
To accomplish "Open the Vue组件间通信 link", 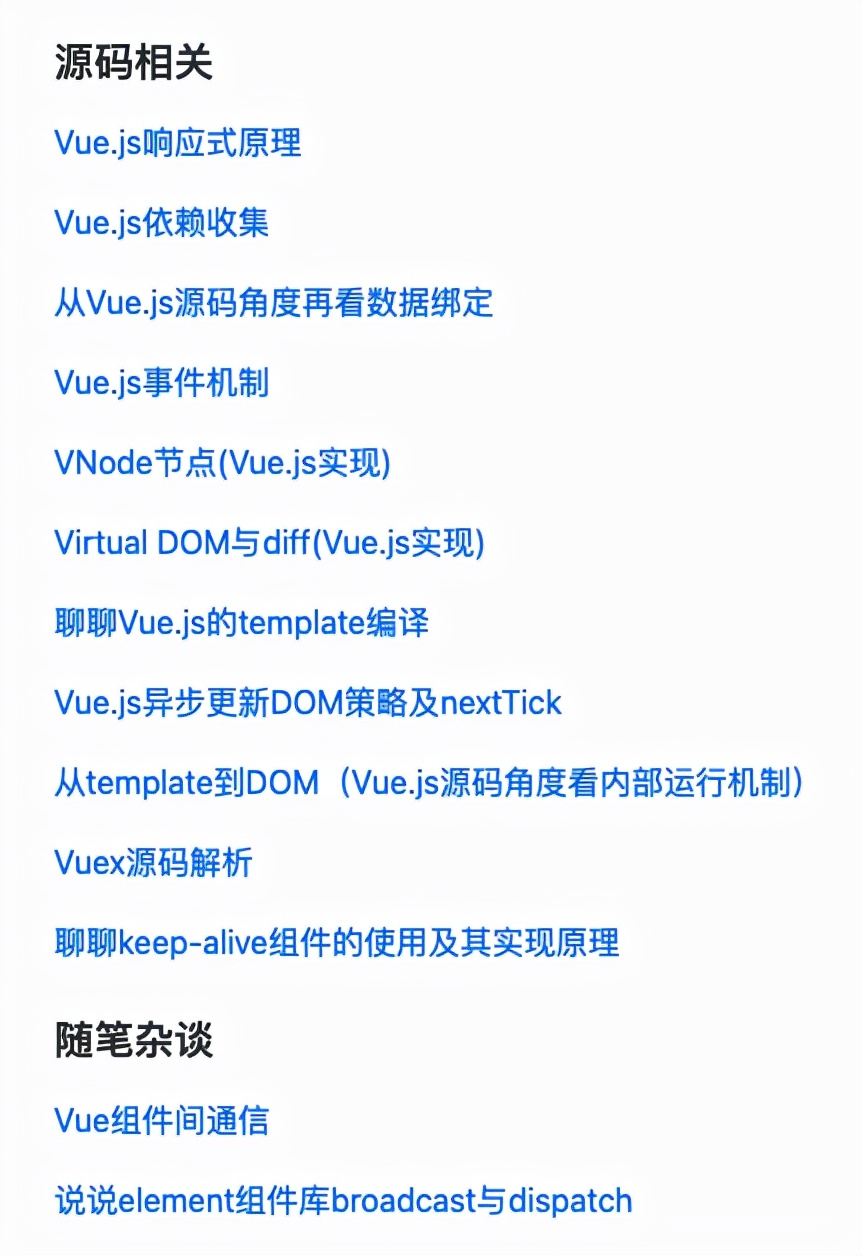I will tap(161, 1120).
